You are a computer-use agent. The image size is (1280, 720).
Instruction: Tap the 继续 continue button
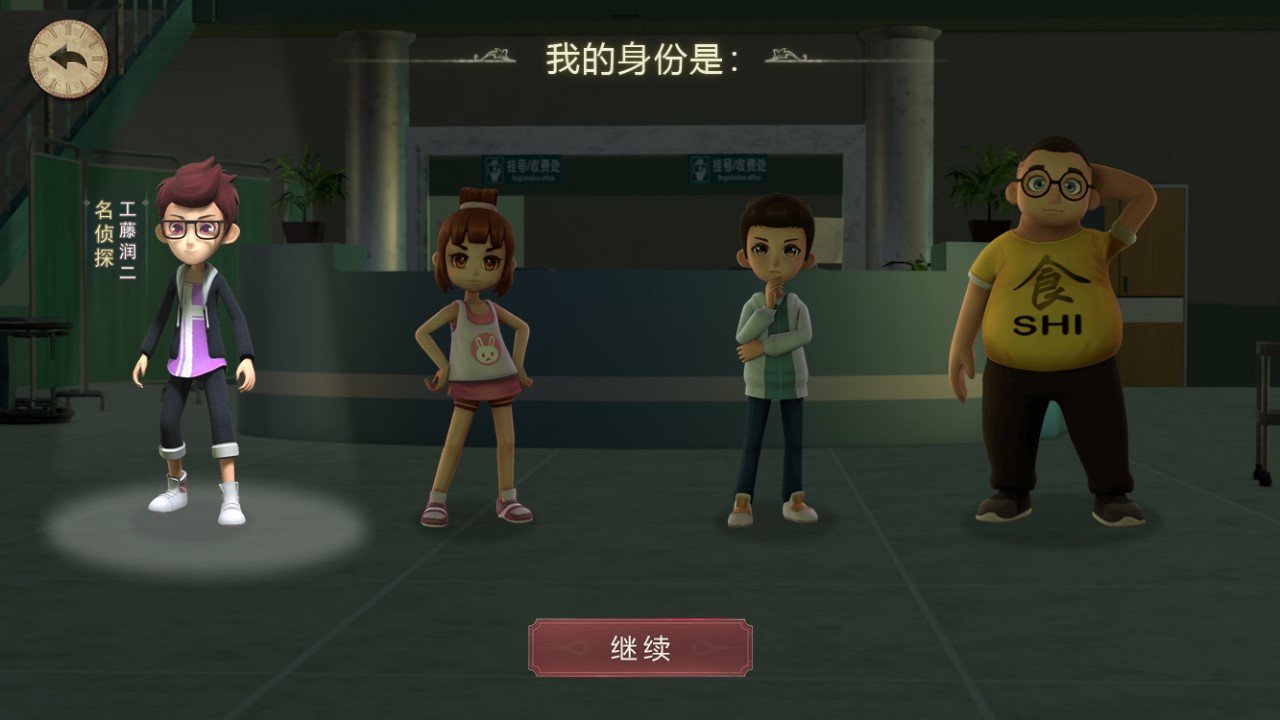point(640,648)
